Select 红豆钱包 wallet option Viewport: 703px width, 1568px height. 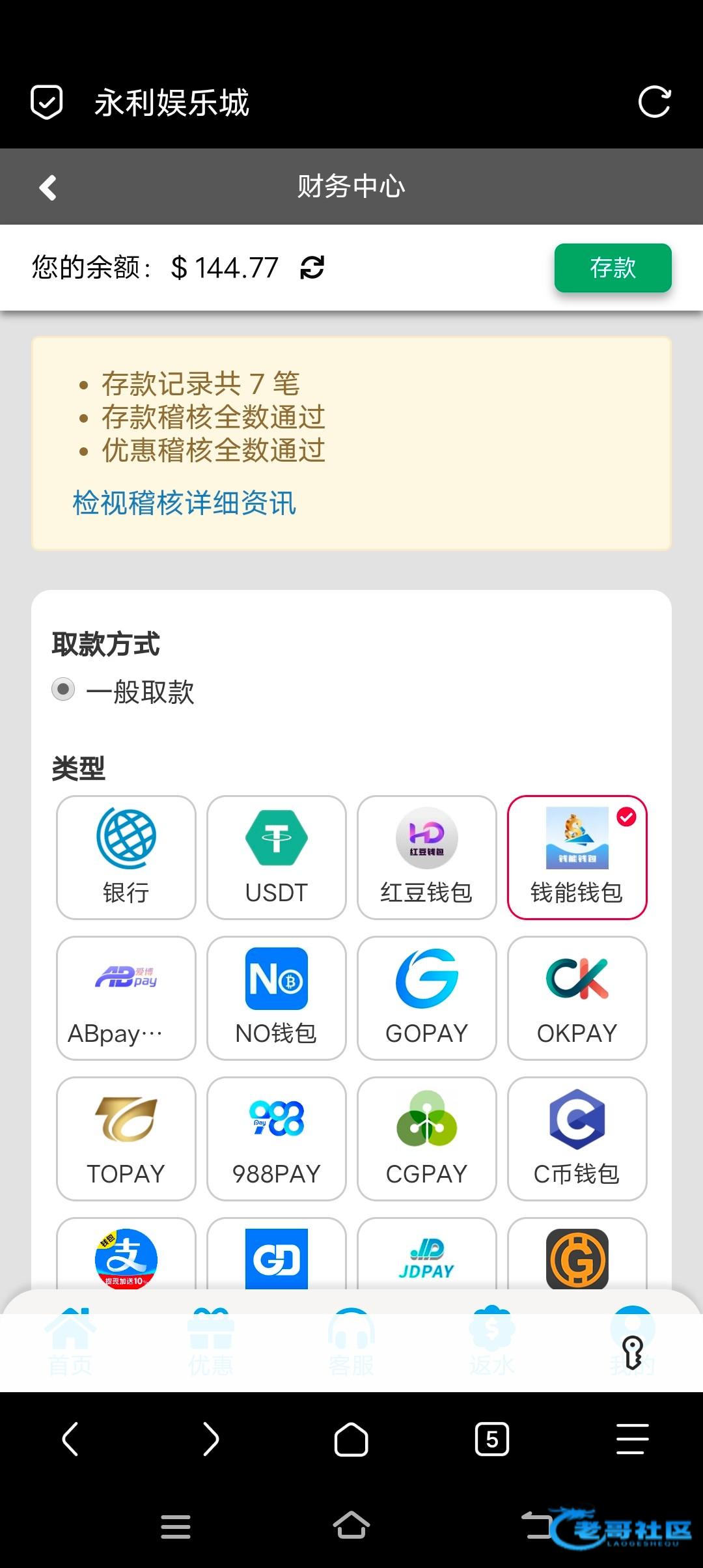coord(426,857)
